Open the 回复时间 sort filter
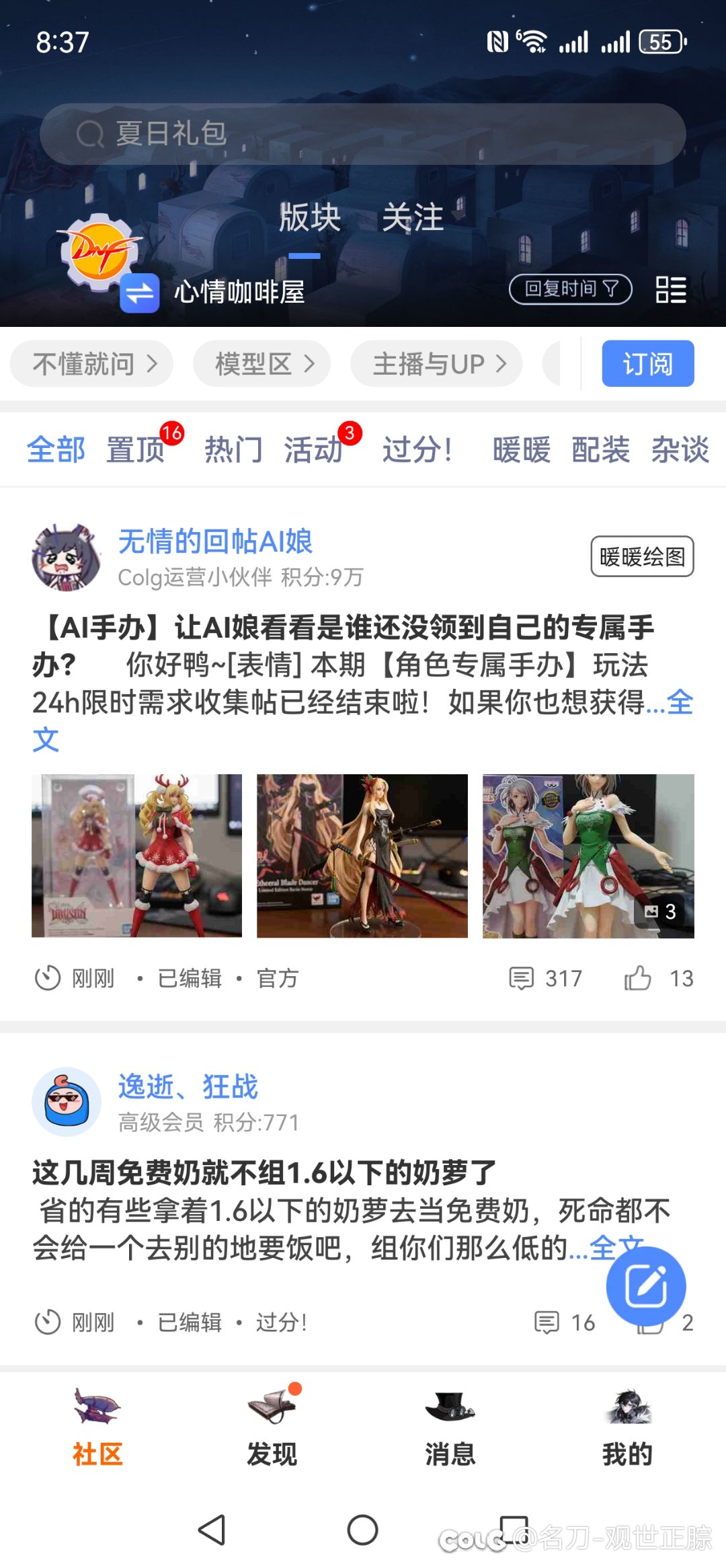 [x=570, y=289]
